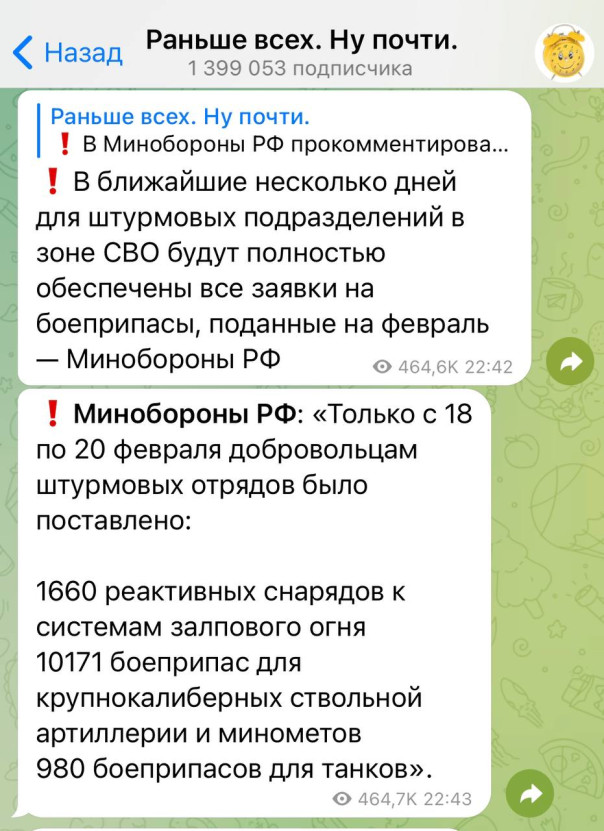Image resolution: width=604 pixels, height=831 pixels.
Task: Open the channel avatar profile picture
Action: point(565,52)
